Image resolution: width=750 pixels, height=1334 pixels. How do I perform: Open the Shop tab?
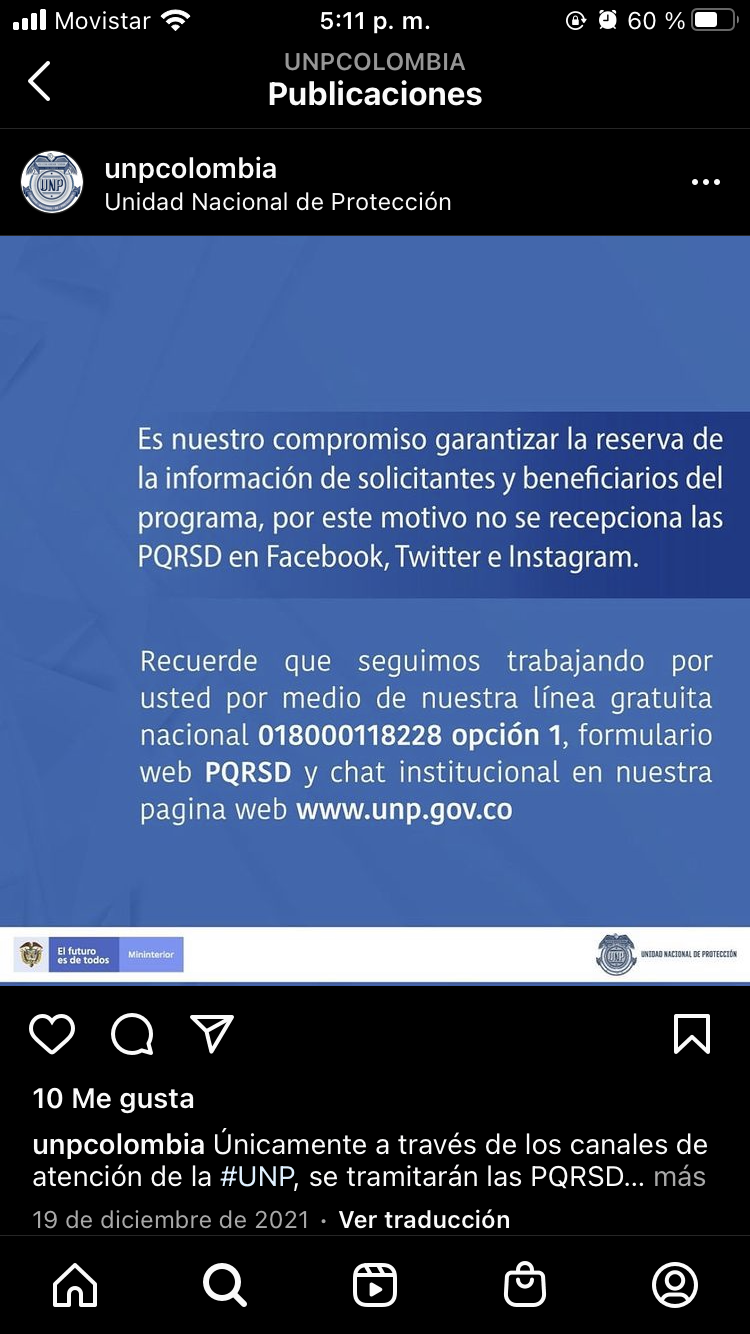pyautogui.click(x=525, y=1285)
